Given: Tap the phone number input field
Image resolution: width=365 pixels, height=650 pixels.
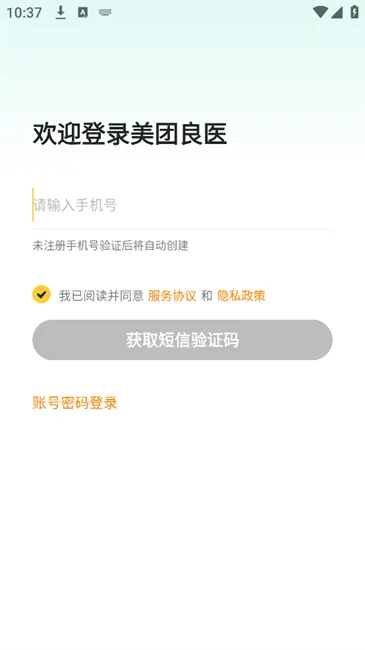Looking at the screenshot, I should click(182, 205).
